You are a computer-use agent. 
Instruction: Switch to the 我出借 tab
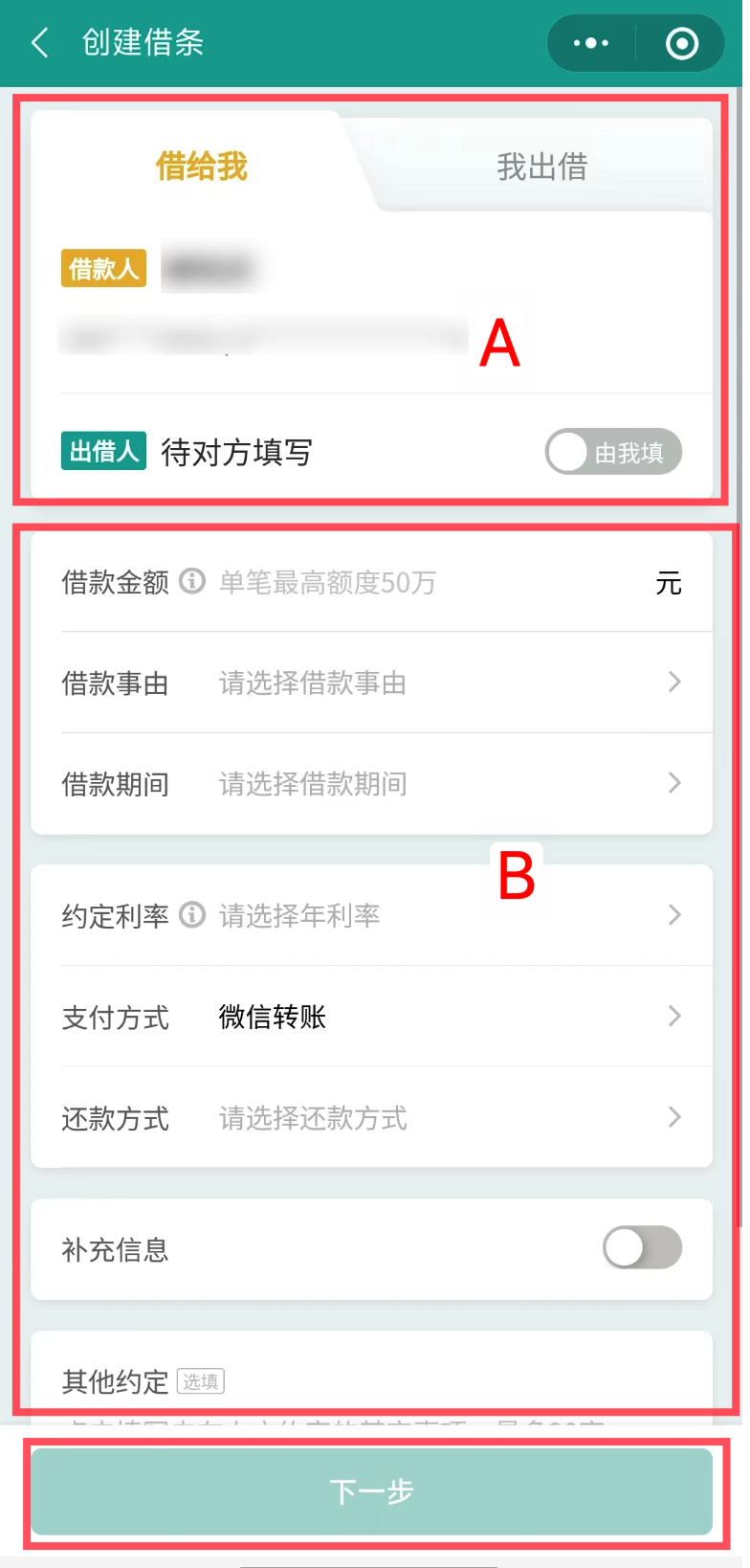point(541,167)
